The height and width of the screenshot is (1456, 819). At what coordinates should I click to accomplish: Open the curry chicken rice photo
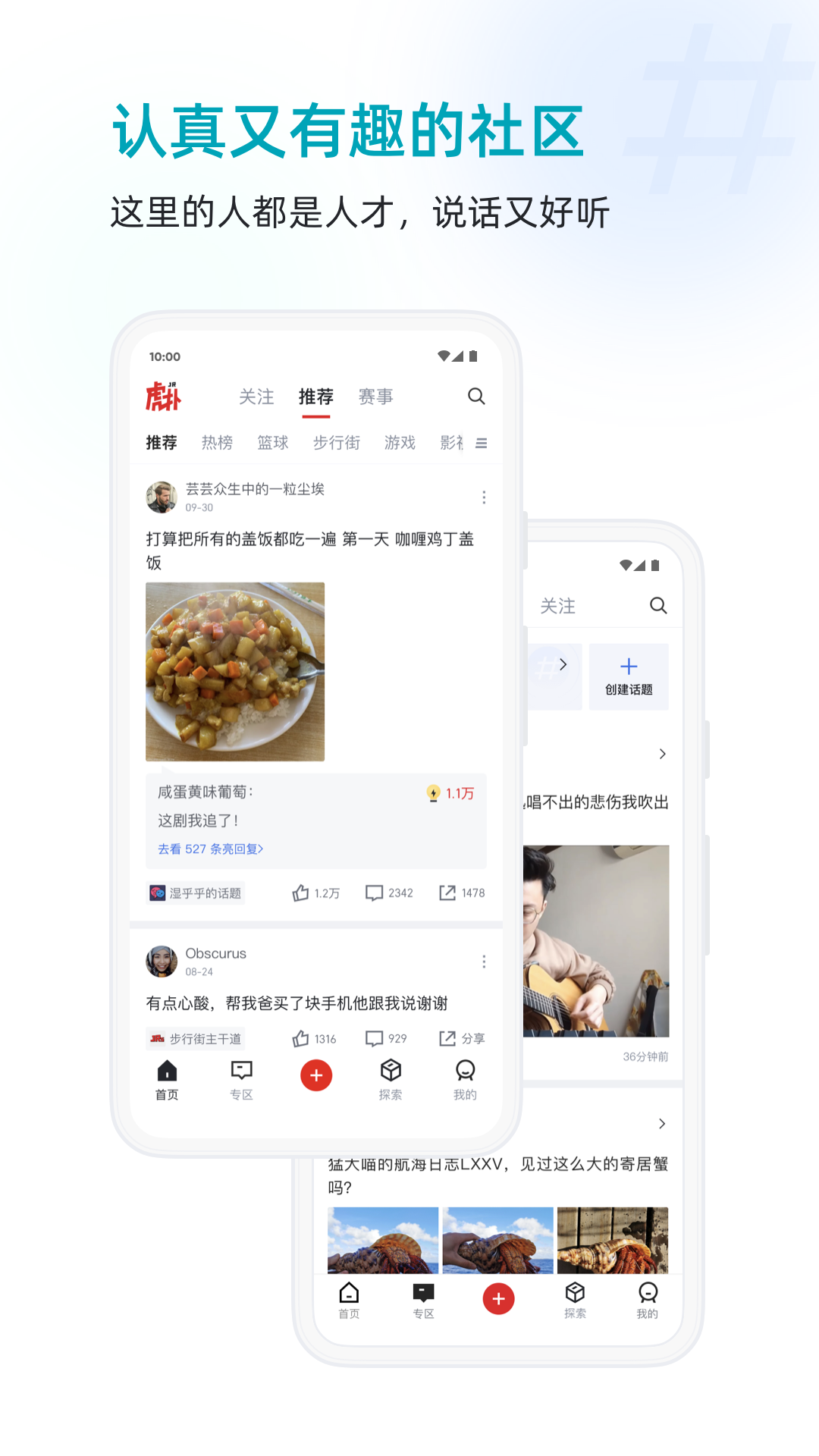coord(234,672)
